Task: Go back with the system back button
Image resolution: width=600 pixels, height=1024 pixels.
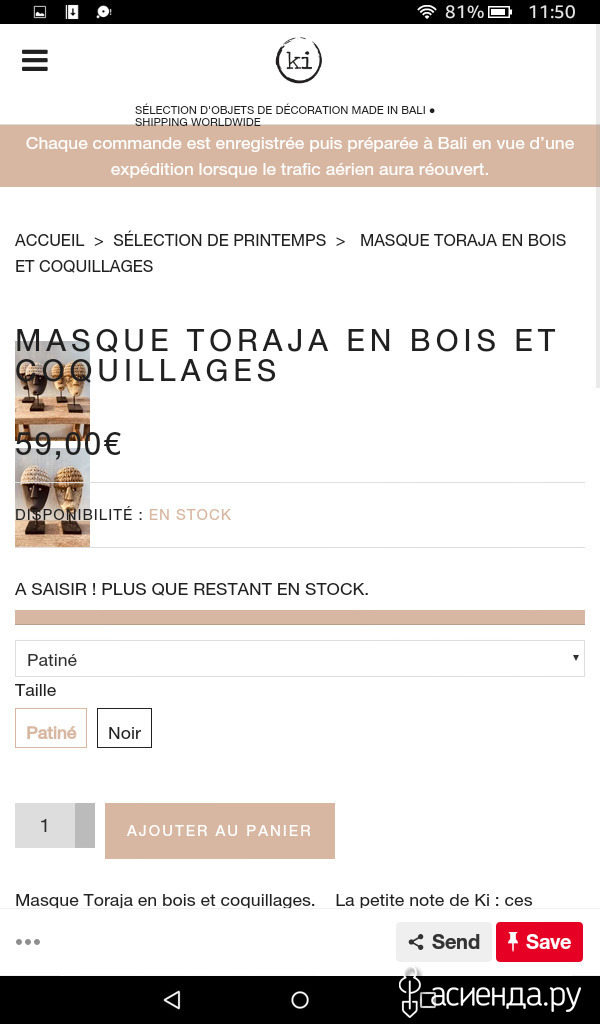Action: 172,999
